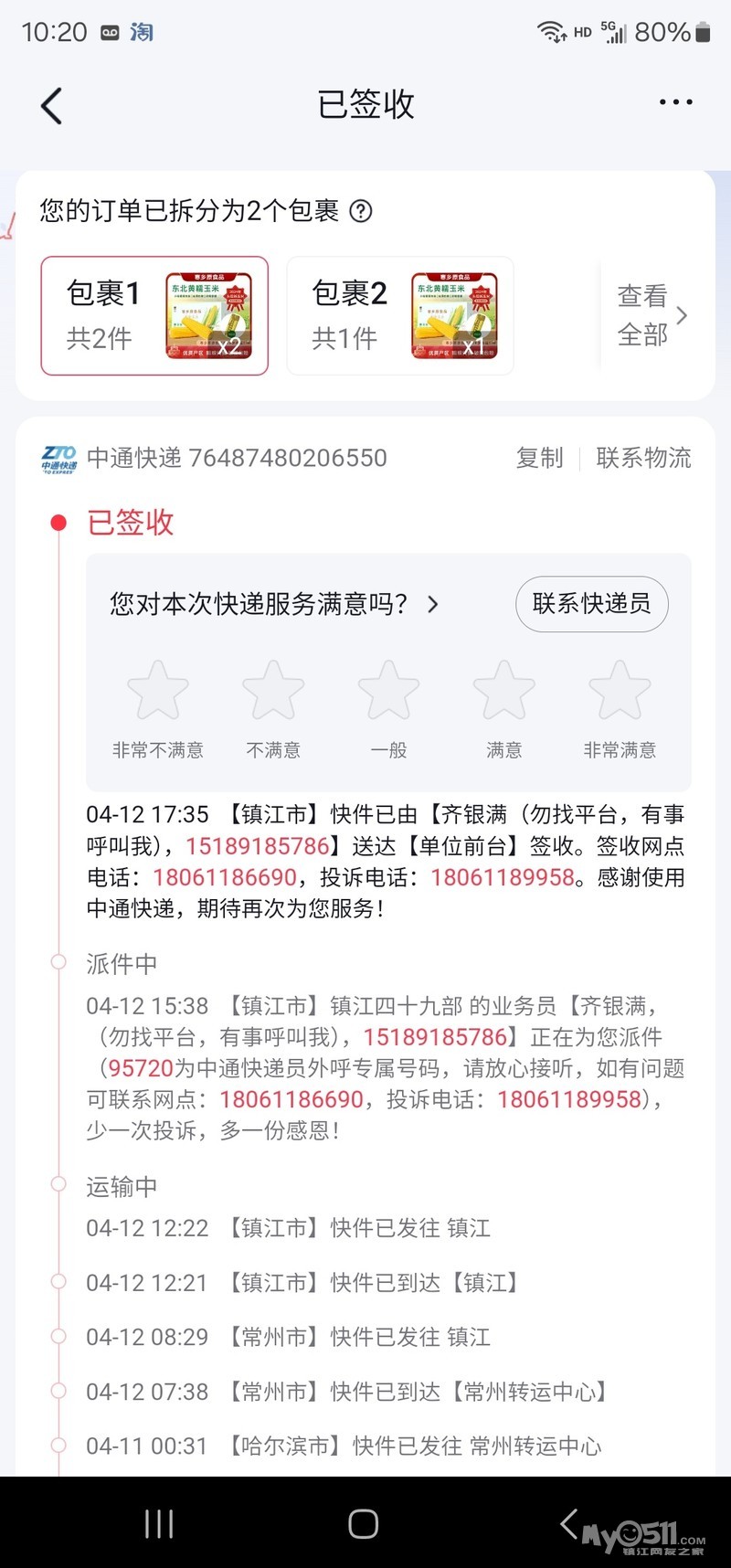Rate the service 一般 star

[x=388, y=692]
